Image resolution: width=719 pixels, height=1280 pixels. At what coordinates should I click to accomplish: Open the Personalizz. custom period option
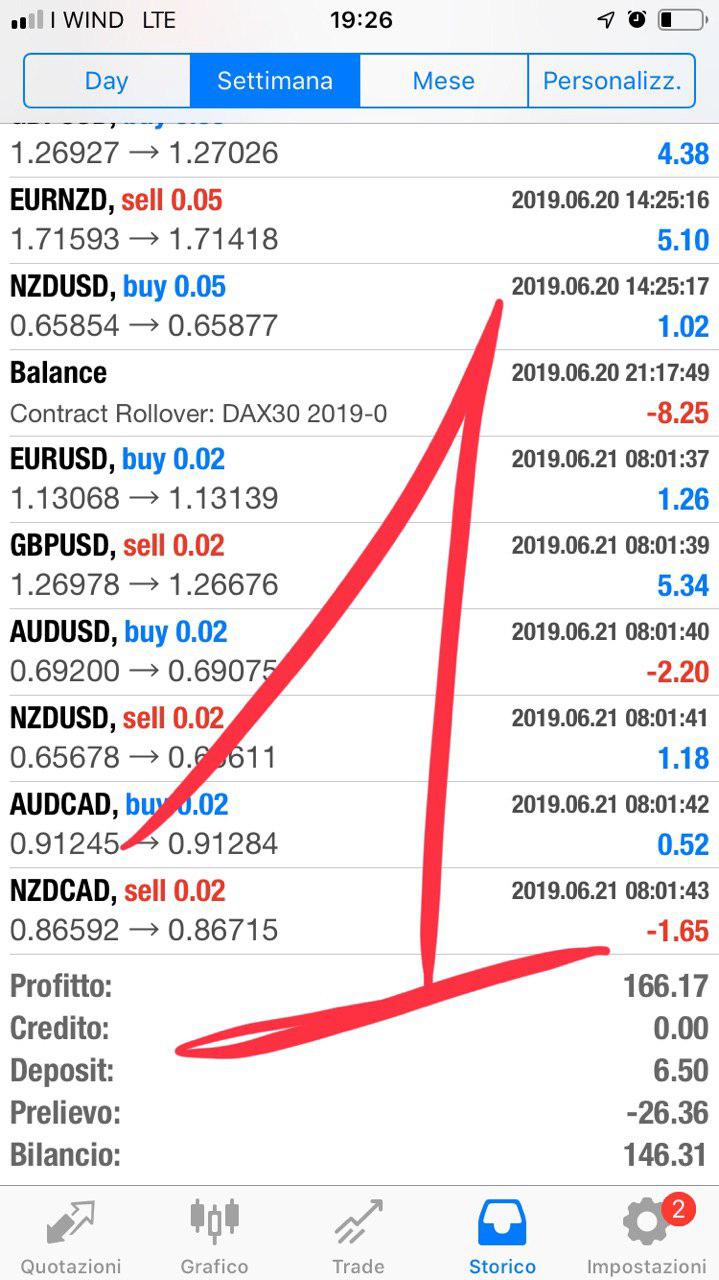612,81
